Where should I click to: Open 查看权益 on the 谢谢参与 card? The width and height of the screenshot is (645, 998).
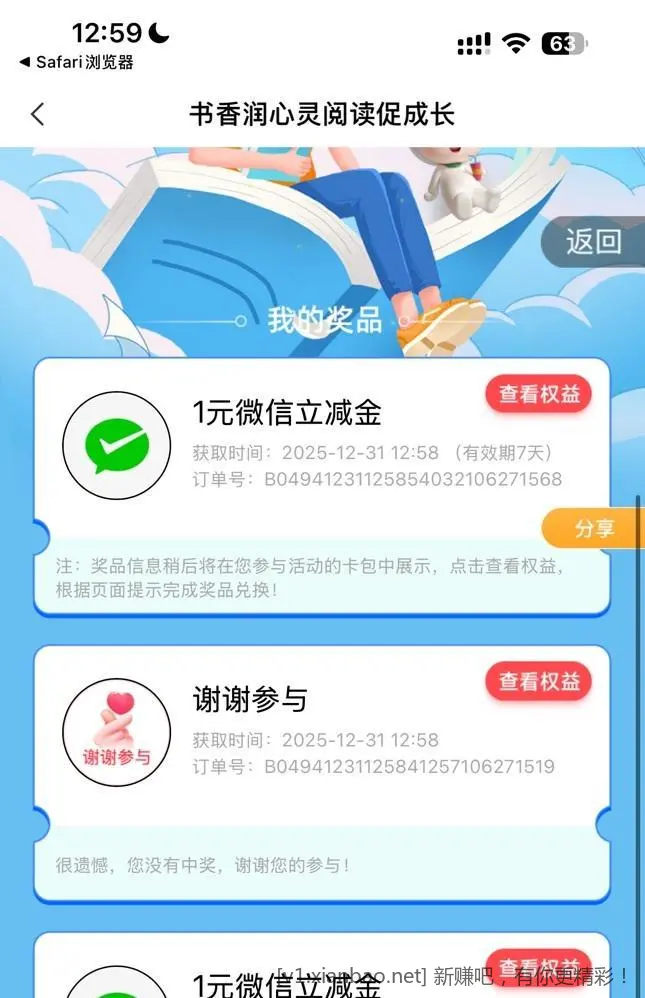tap(539, 682)
